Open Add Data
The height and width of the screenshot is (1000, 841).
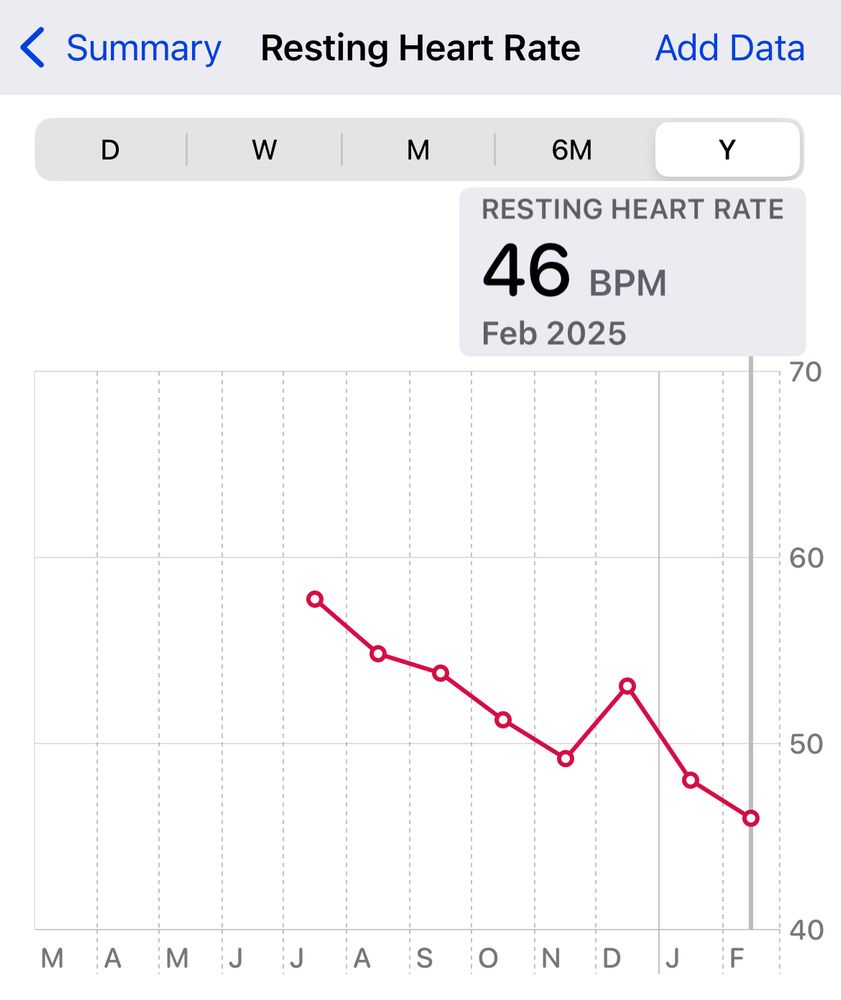tap(729, 47)
